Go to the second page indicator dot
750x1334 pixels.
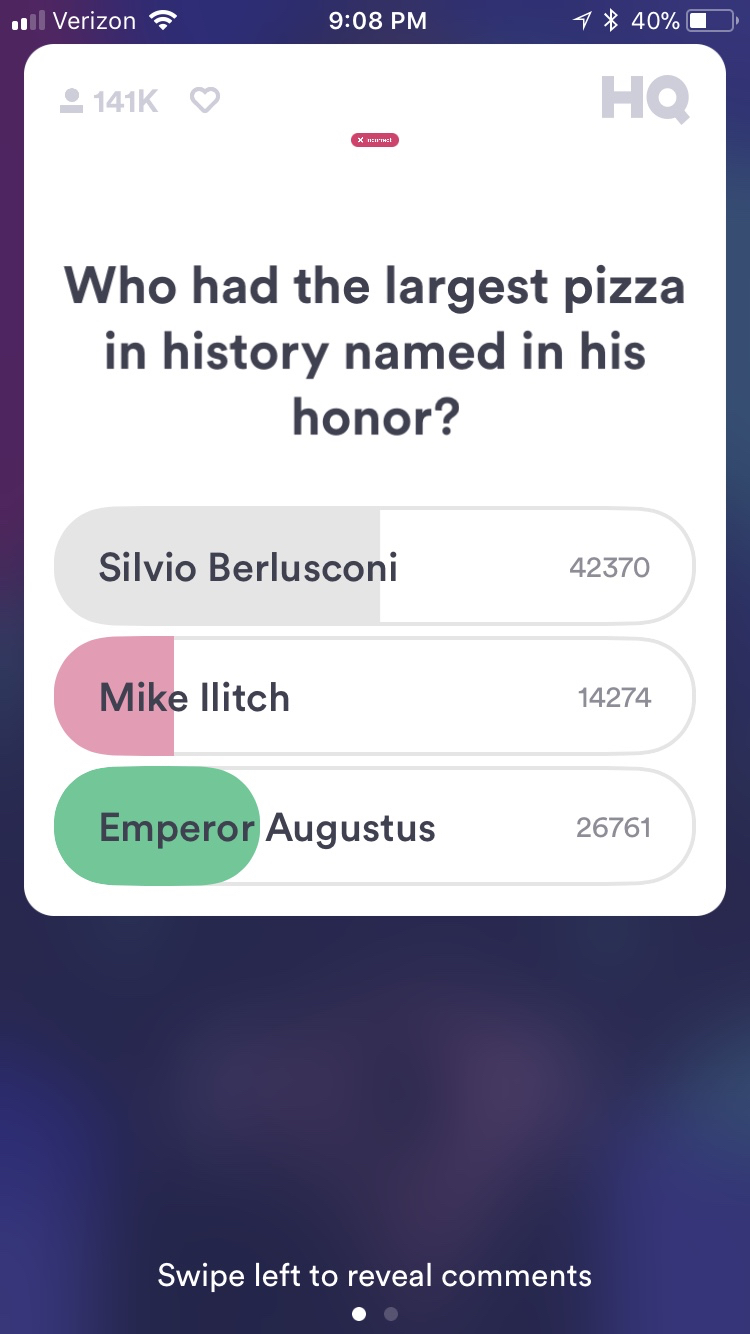(391, 1313)
